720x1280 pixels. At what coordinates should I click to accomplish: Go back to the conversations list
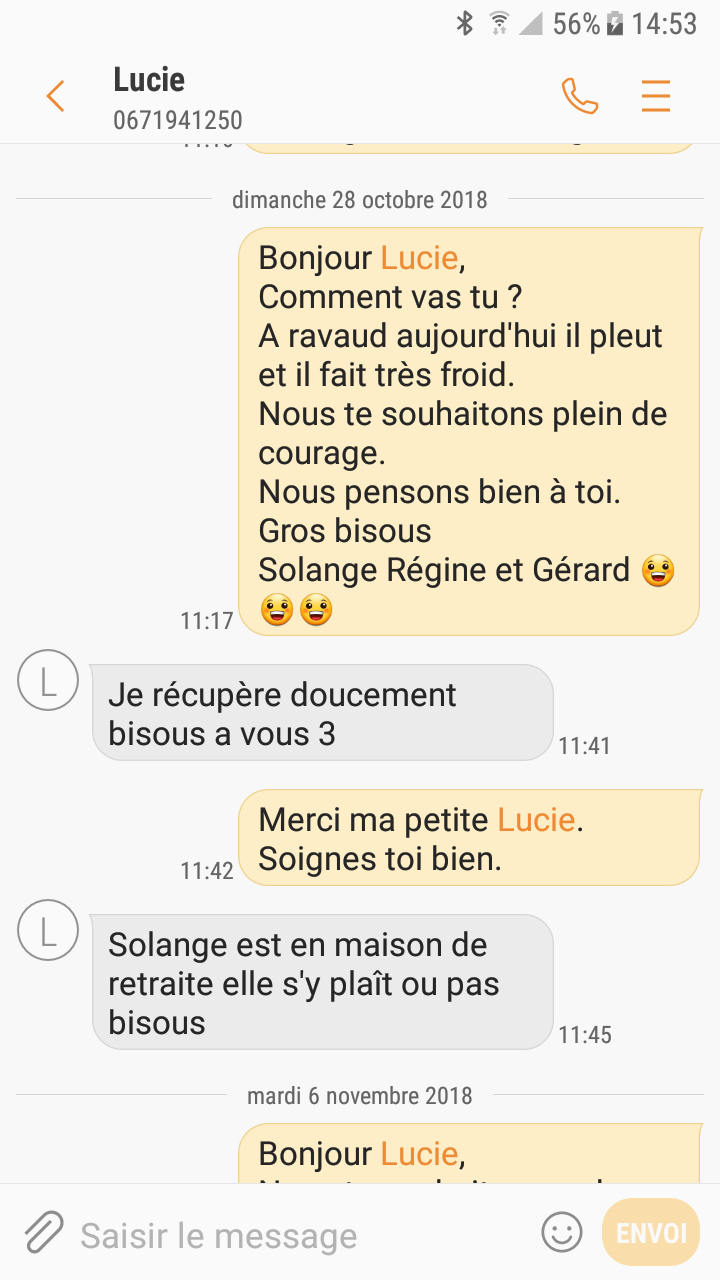(x=55, y=97)
